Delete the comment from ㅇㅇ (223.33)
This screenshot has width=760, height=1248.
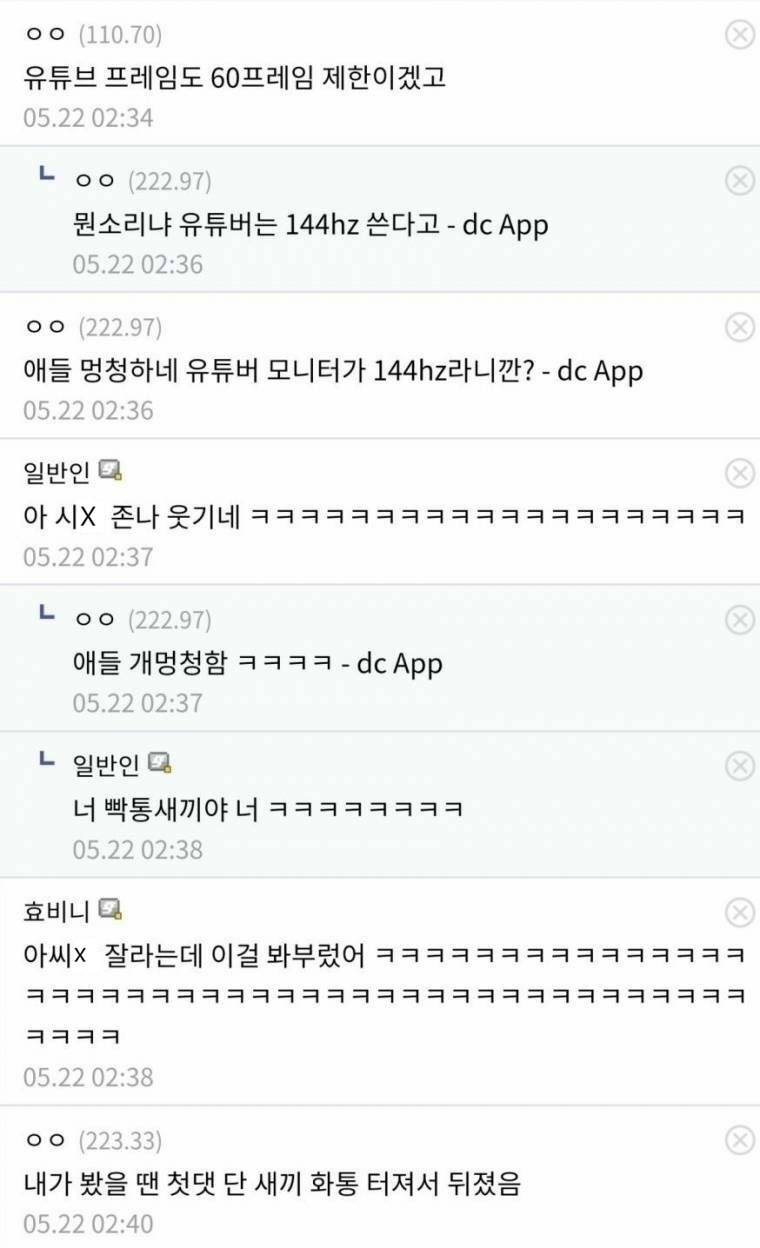coord(739,1140)
